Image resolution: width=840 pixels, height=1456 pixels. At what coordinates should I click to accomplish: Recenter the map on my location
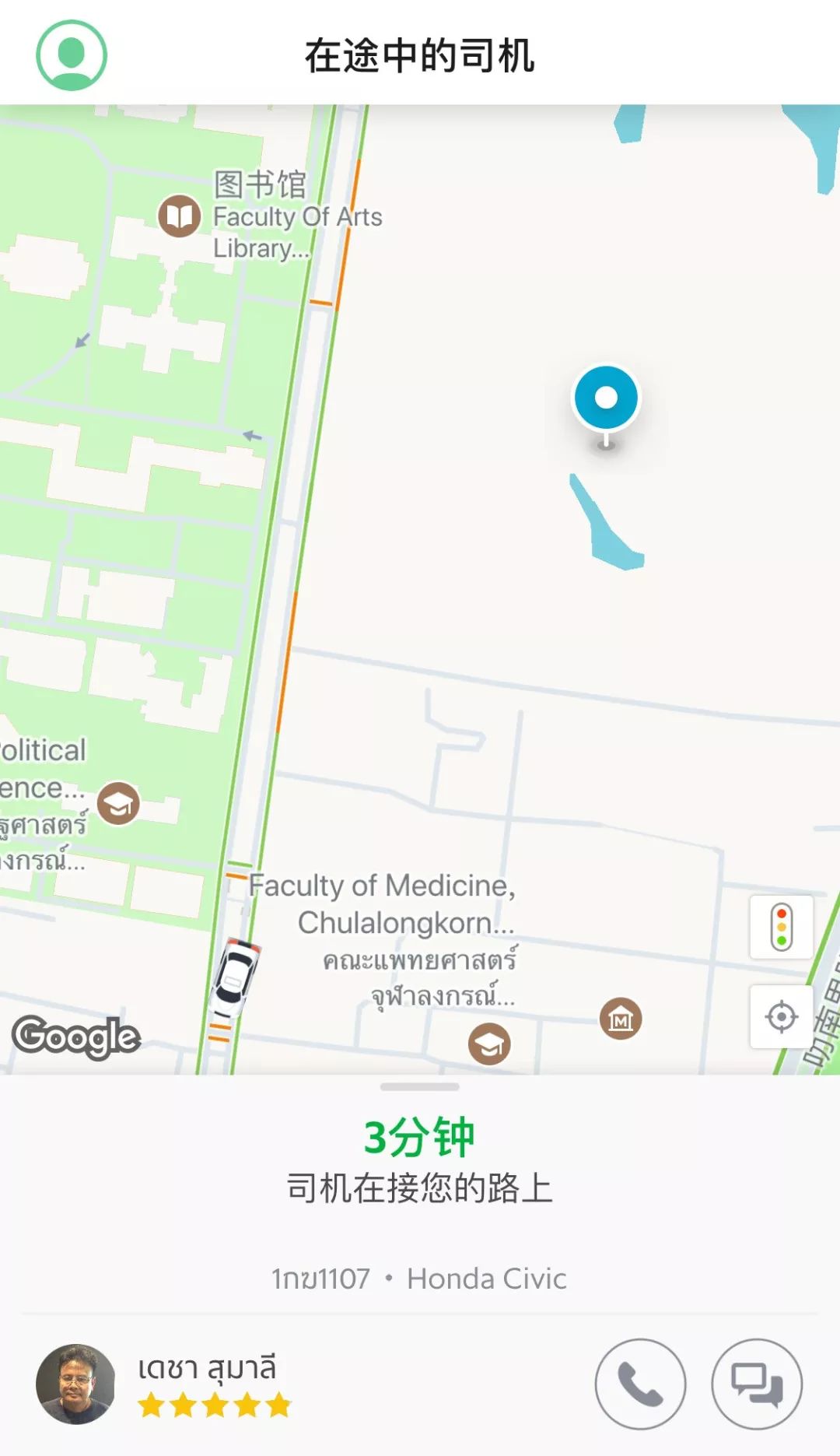click(781, 1016)
